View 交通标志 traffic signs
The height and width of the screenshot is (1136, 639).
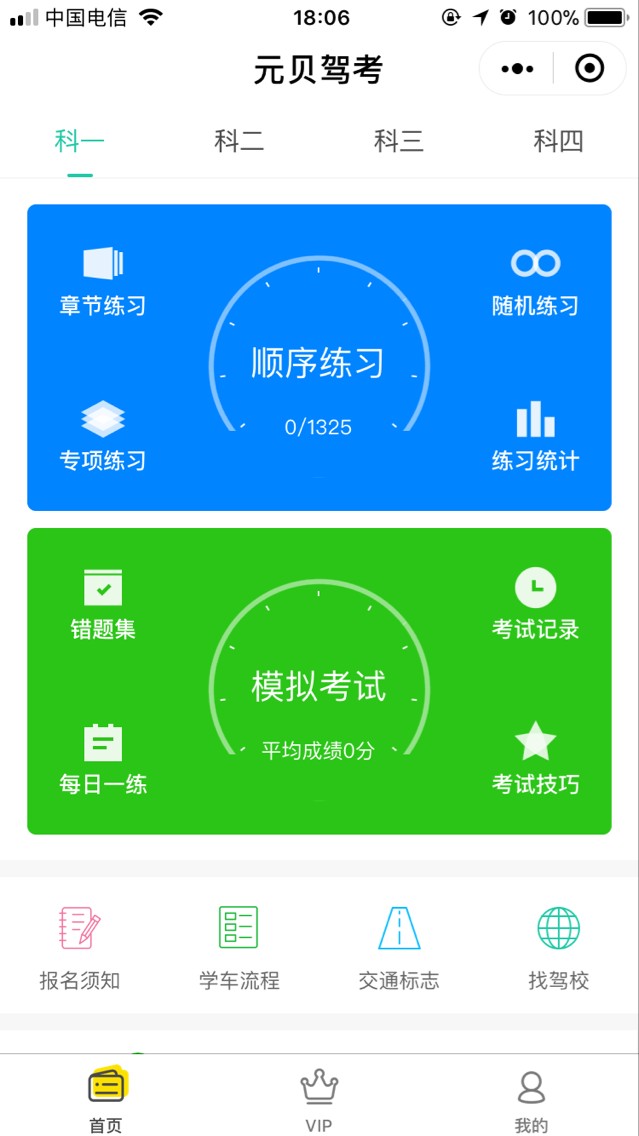[x=398, y=948]
